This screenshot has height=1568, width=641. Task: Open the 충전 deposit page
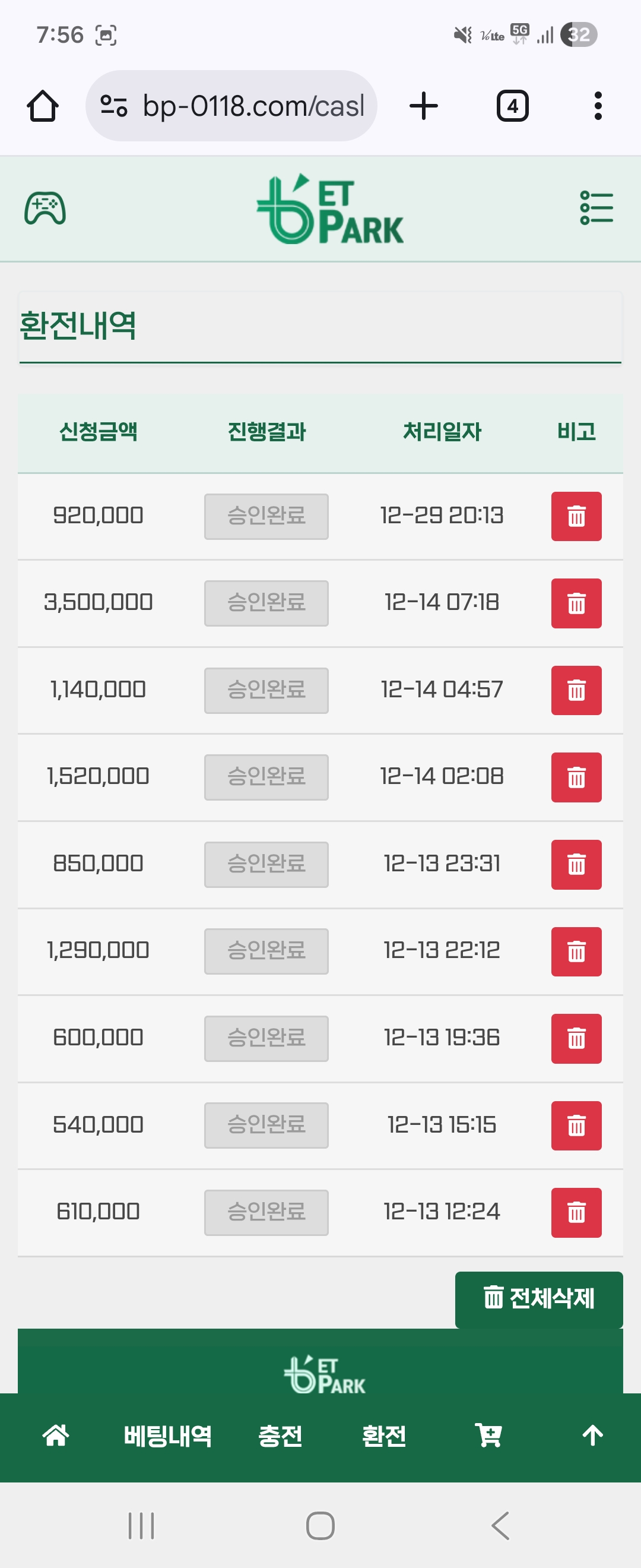pos(280,1436)
